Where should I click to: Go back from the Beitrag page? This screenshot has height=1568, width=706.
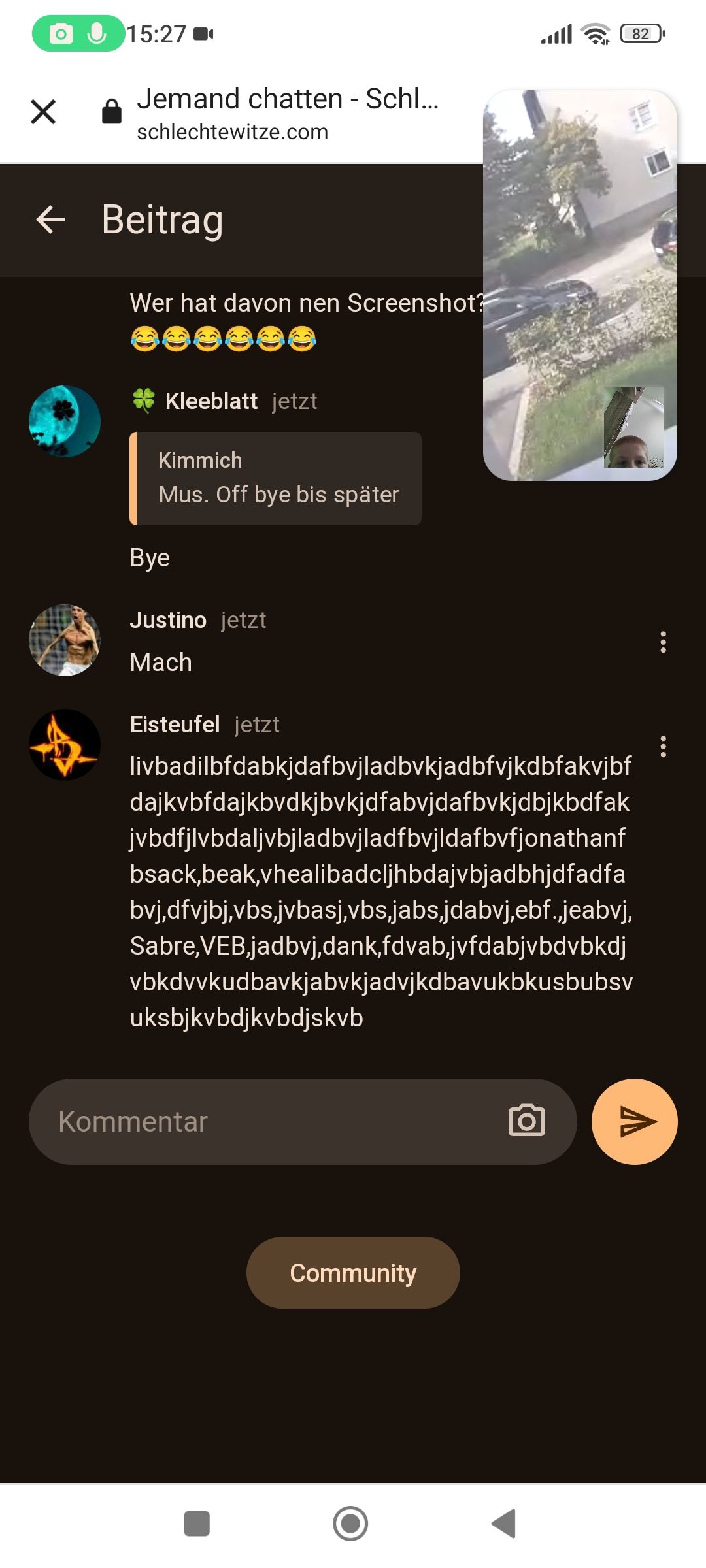tap(50, 220)
